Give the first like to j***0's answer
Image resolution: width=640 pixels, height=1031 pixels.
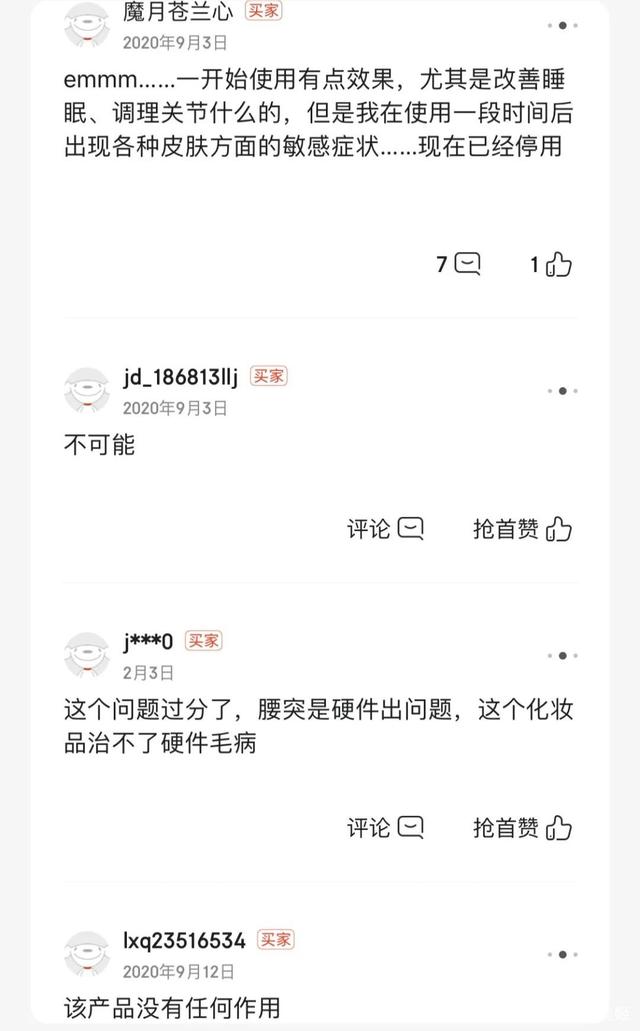[x=522, y=827]
